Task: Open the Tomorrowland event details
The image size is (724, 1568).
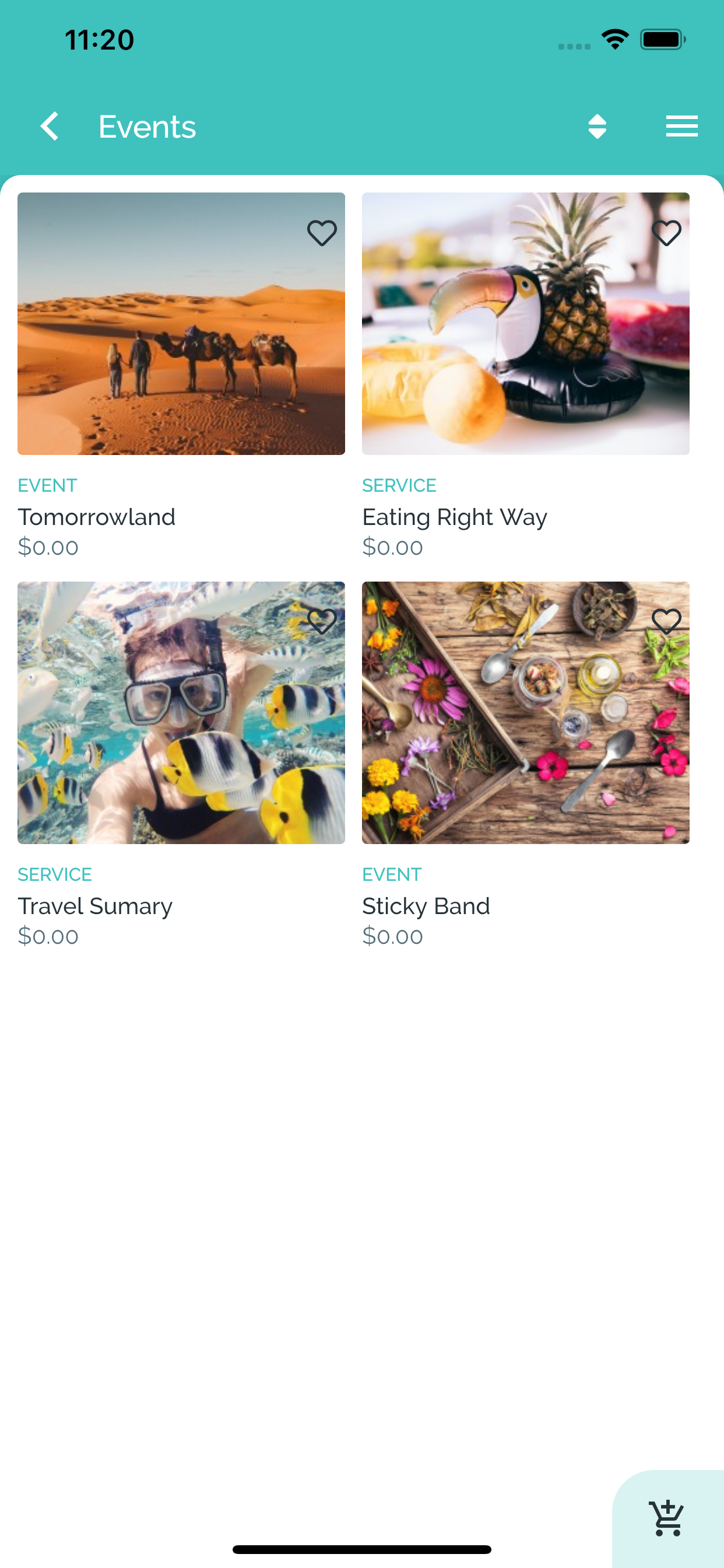Action: coord(97,517)
